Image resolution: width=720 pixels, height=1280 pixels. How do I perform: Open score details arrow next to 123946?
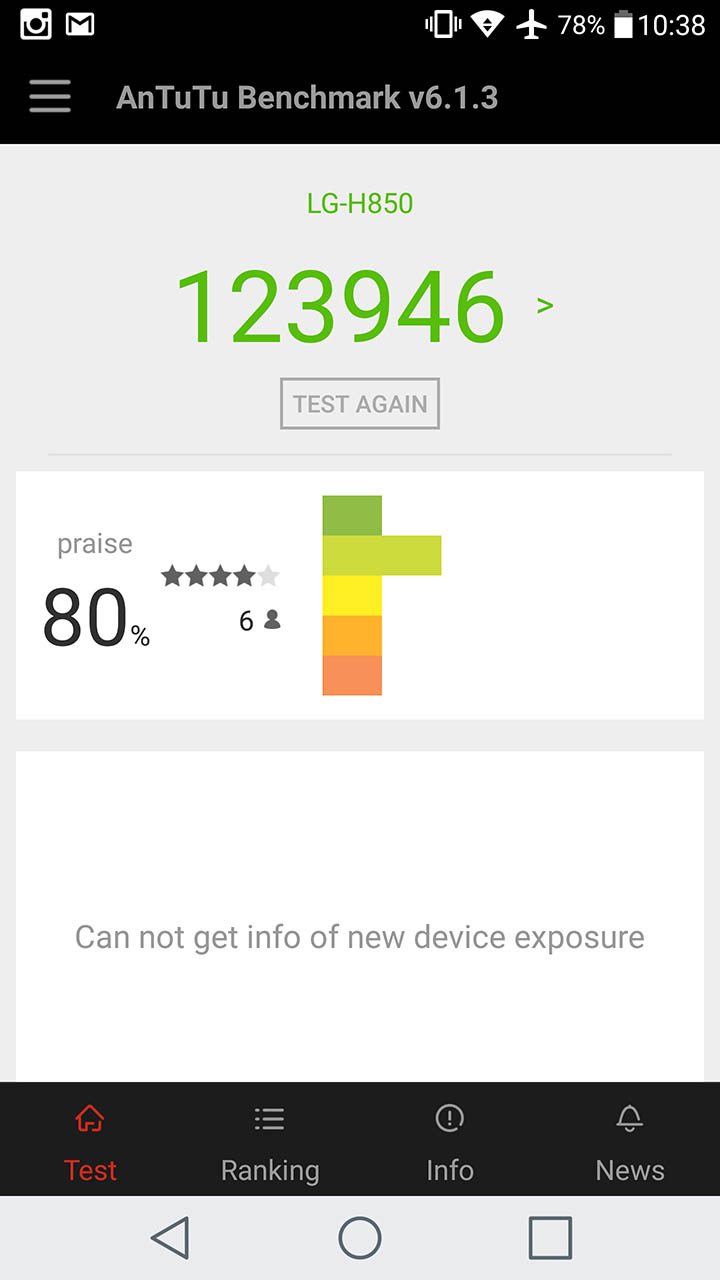pyautogui.click(x=545, y=305)
